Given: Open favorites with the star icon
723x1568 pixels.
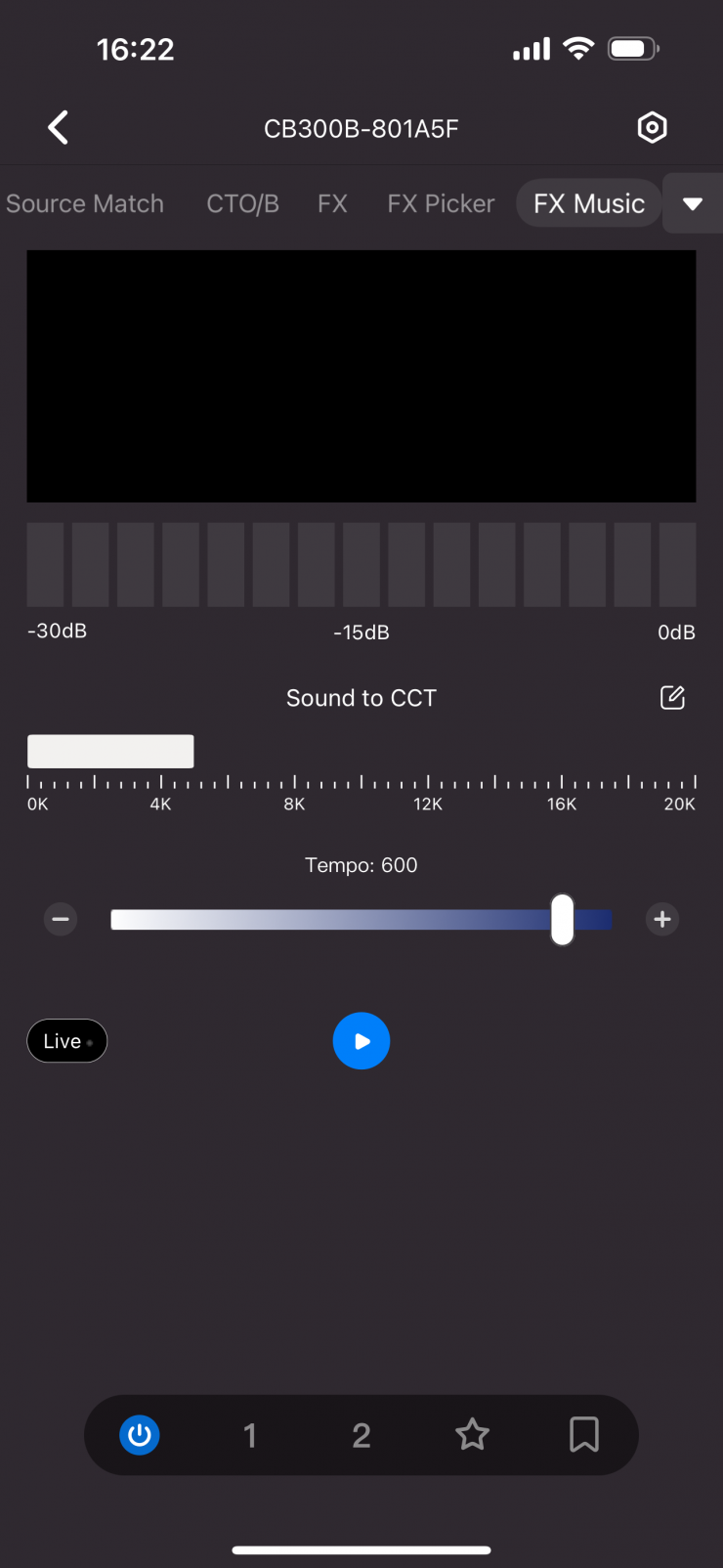Looking at the screenshot, I should (472, 1435).
